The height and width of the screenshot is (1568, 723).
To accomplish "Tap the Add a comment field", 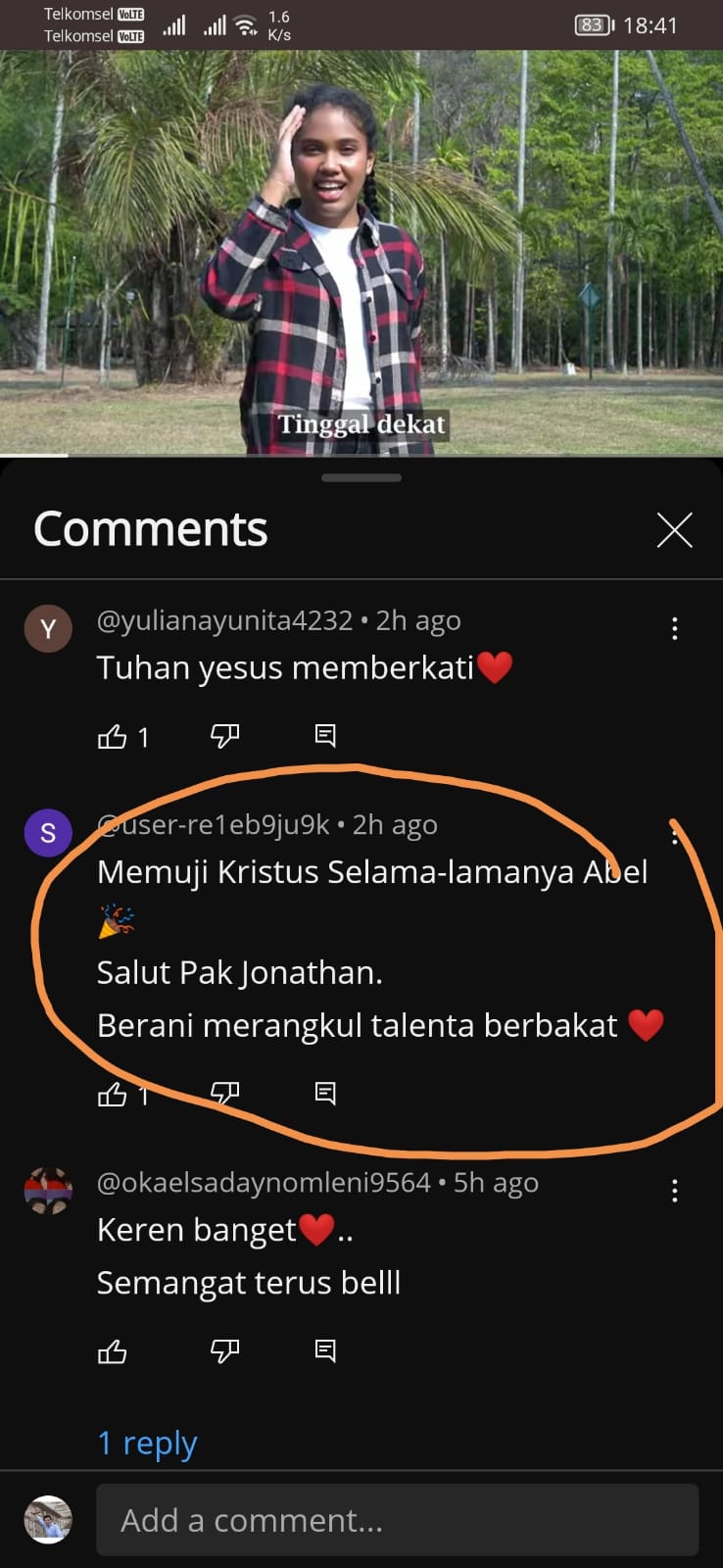I will (397, 1520).
